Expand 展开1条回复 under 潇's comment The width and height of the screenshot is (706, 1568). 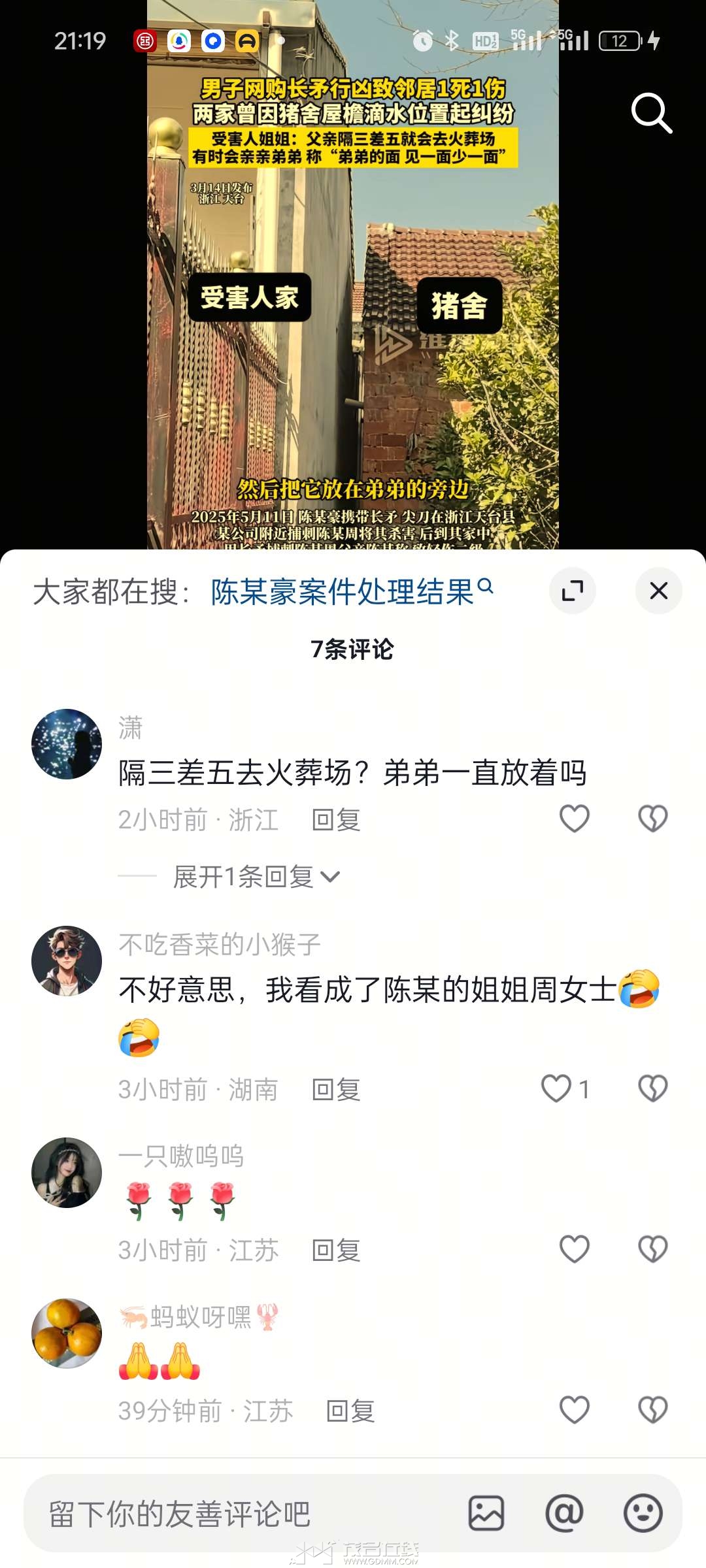point(256,877)
